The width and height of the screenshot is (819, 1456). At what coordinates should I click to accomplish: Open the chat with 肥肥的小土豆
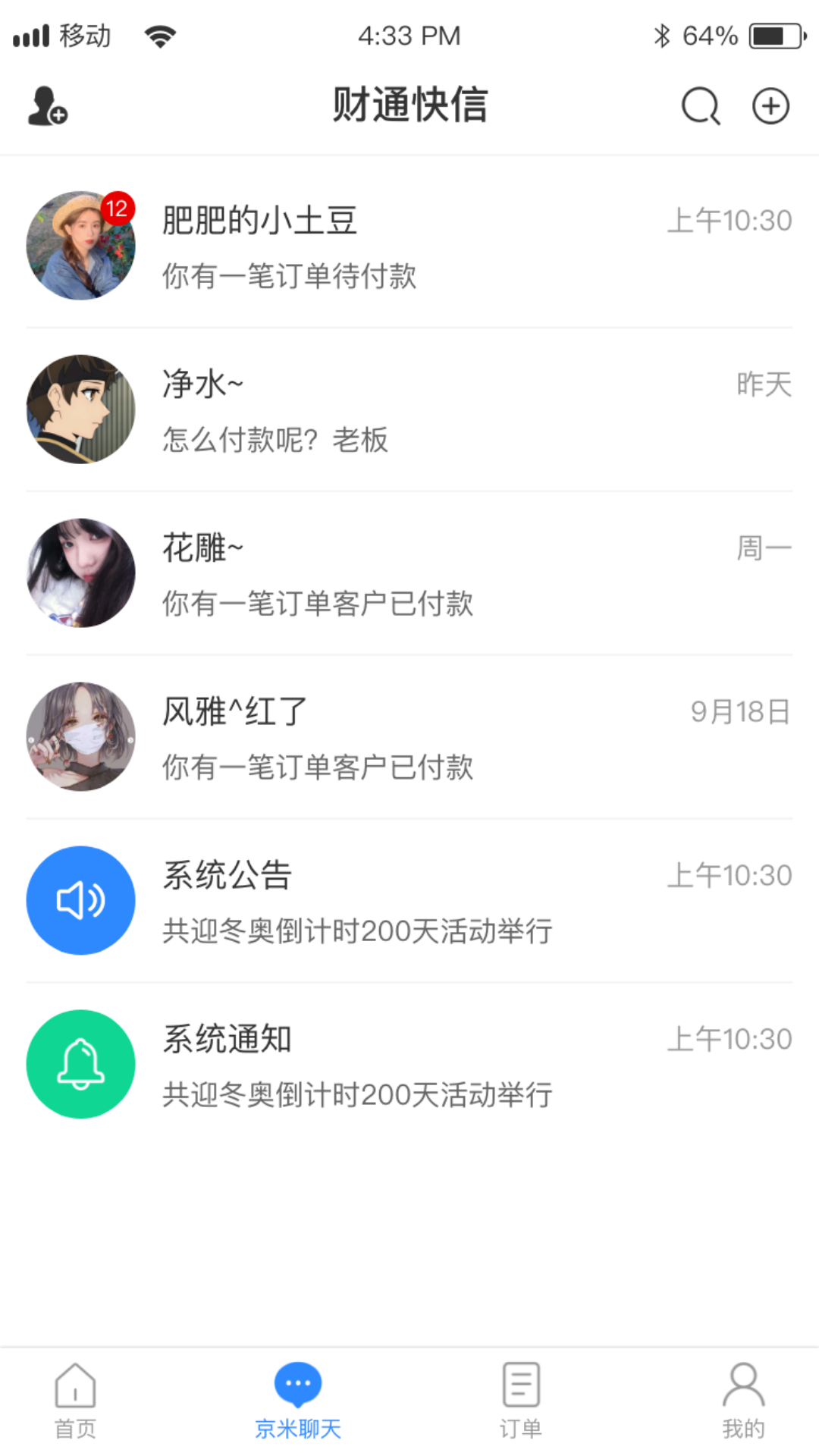click(409, 246)
